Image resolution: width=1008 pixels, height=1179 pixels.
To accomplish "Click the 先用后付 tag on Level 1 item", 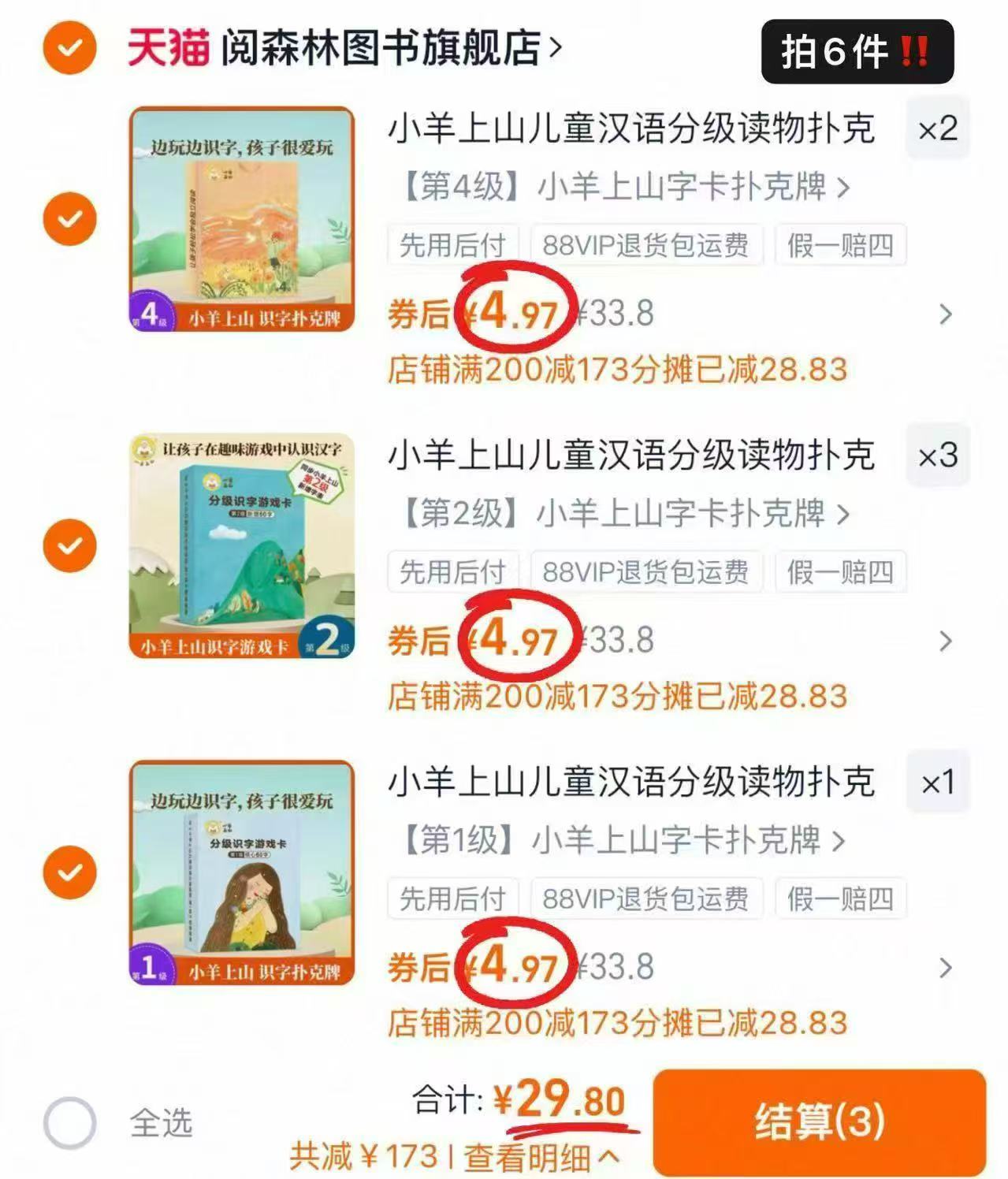I will [x=452, y=899].
